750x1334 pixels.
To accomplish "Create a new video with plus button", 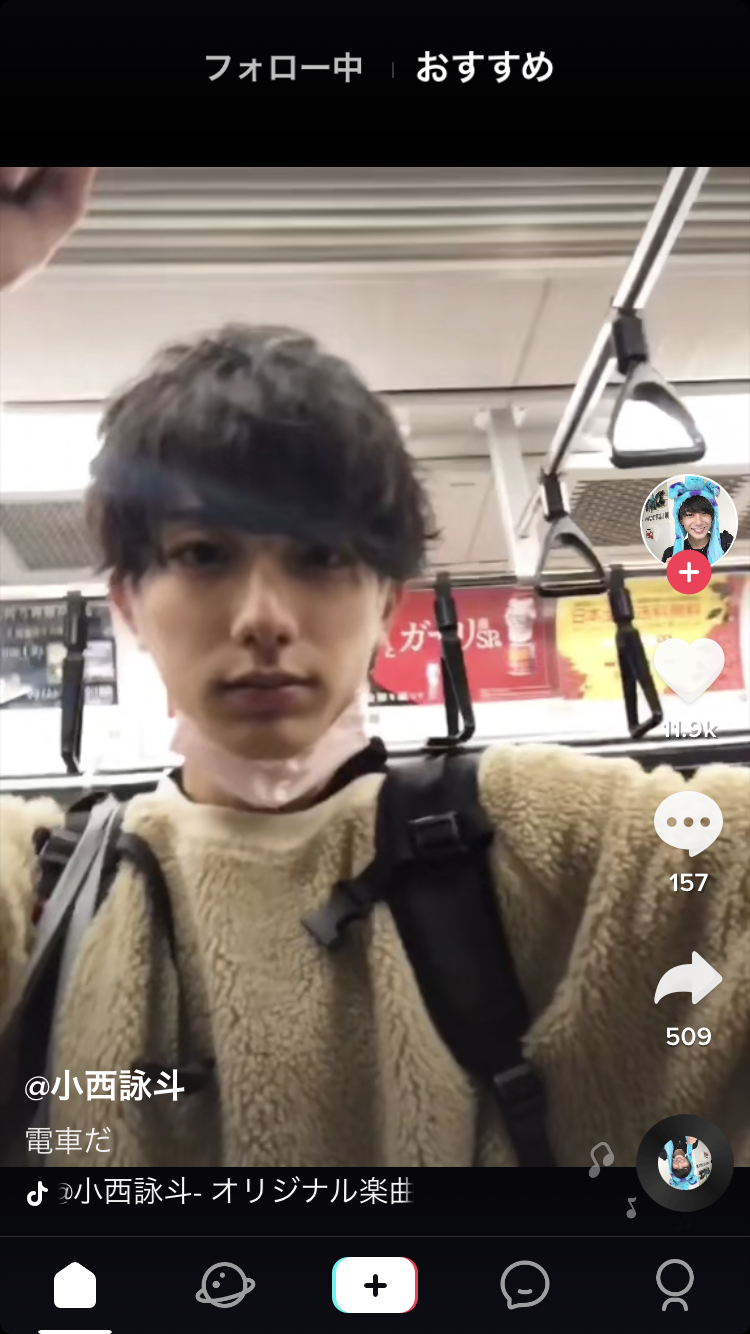I will tap(375, 1285).
